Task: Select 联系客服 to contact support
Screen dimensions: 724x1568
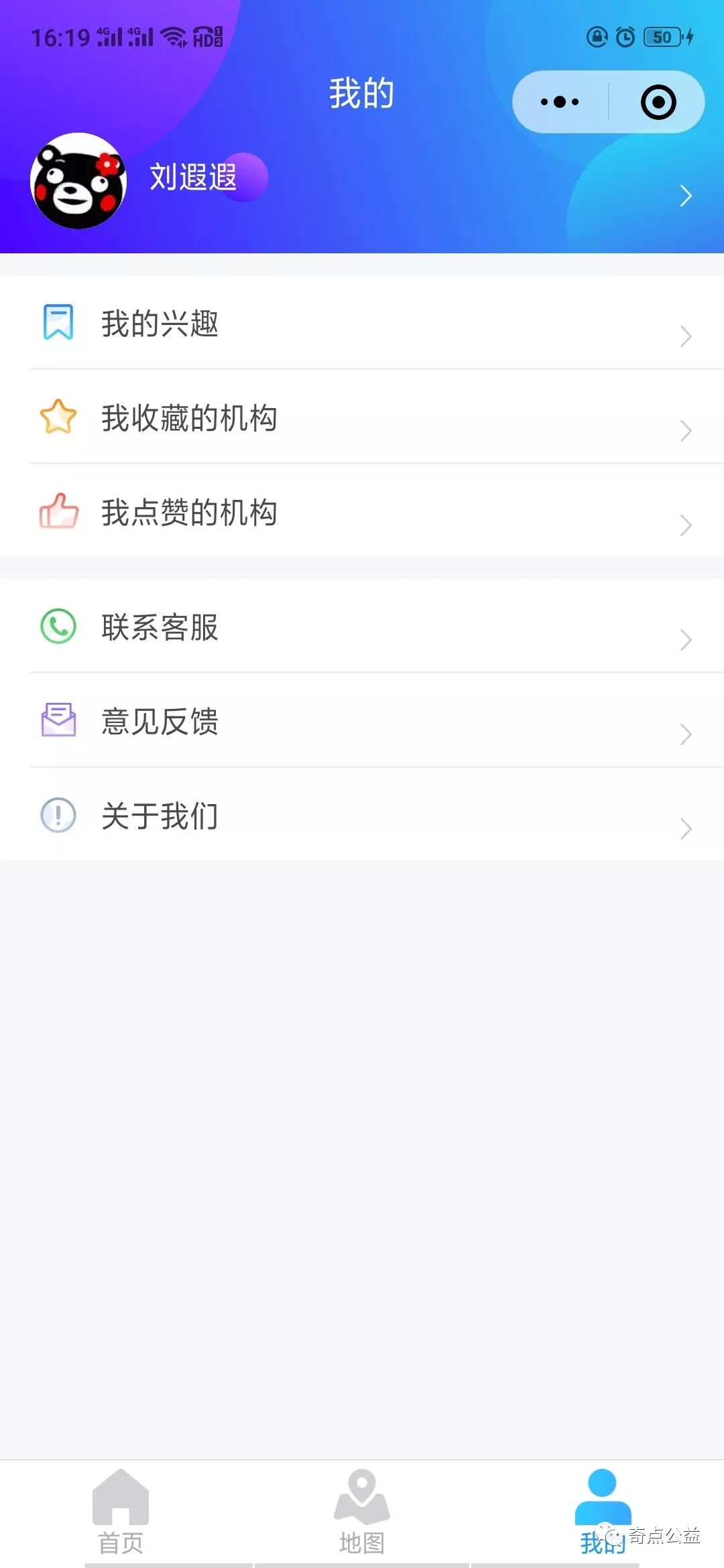Action: [362, 627]
